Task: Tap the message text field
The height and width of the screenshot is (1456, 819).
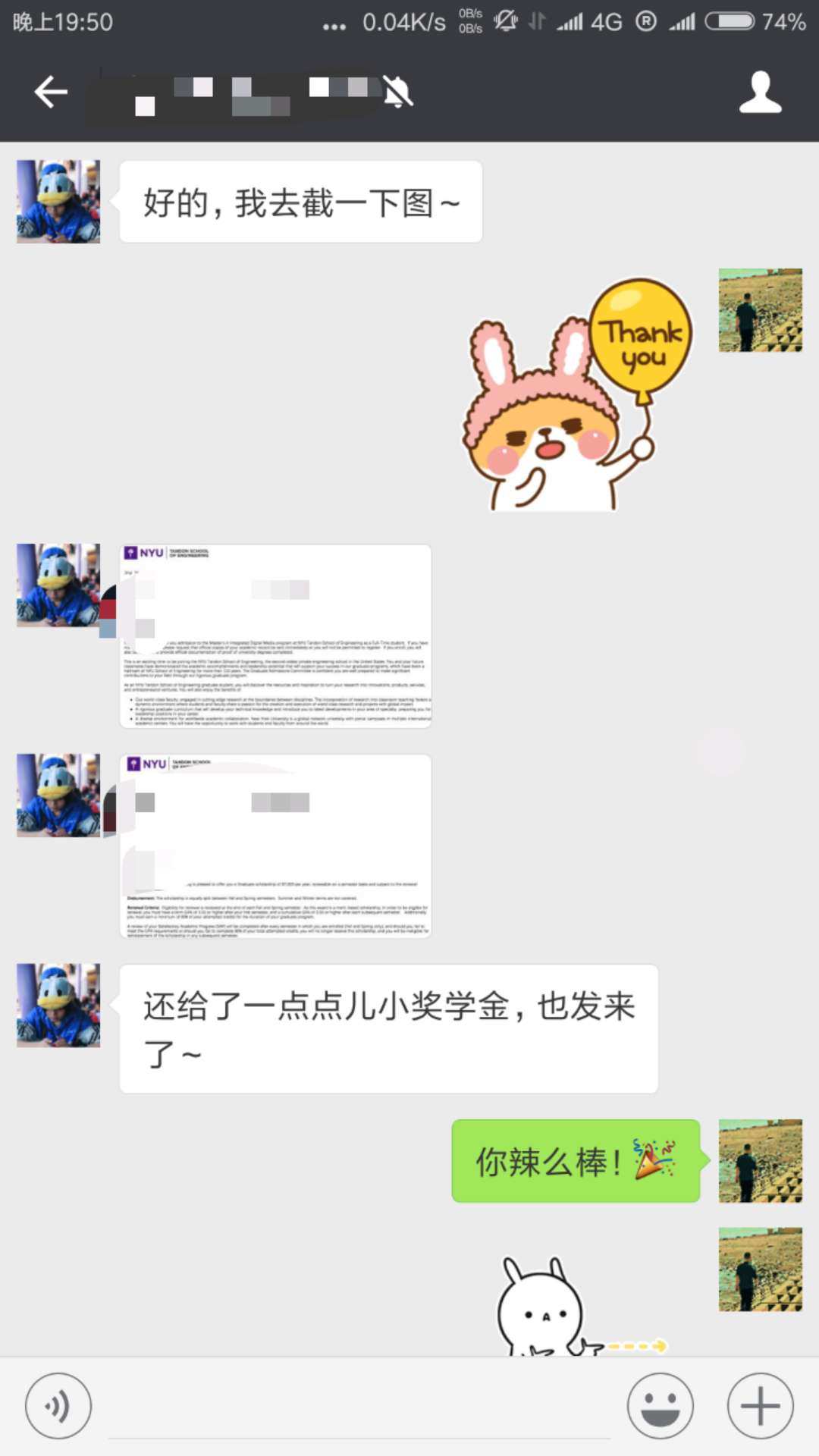Action: tap(359, 1407)
